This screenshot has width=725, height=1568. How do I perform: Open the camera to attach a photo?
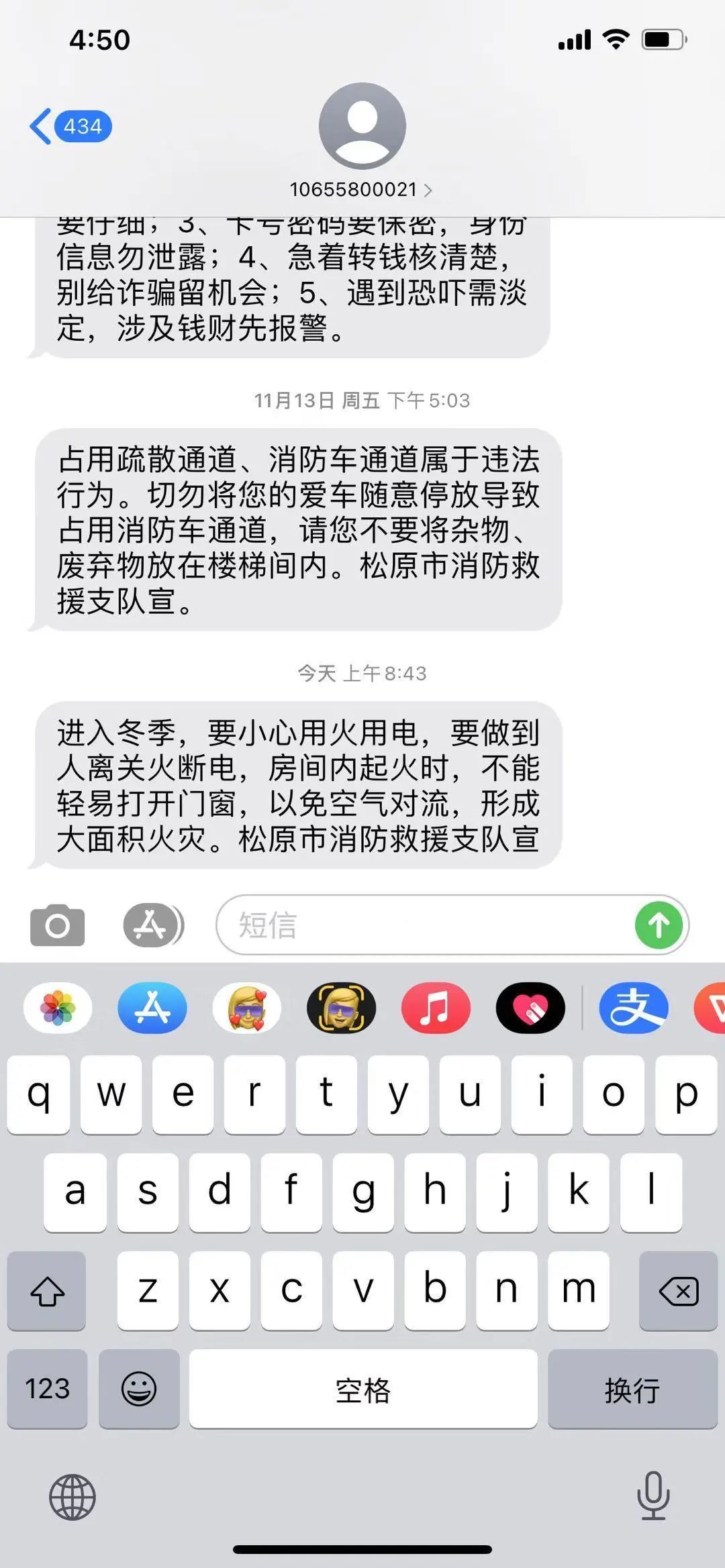[58, 926]
